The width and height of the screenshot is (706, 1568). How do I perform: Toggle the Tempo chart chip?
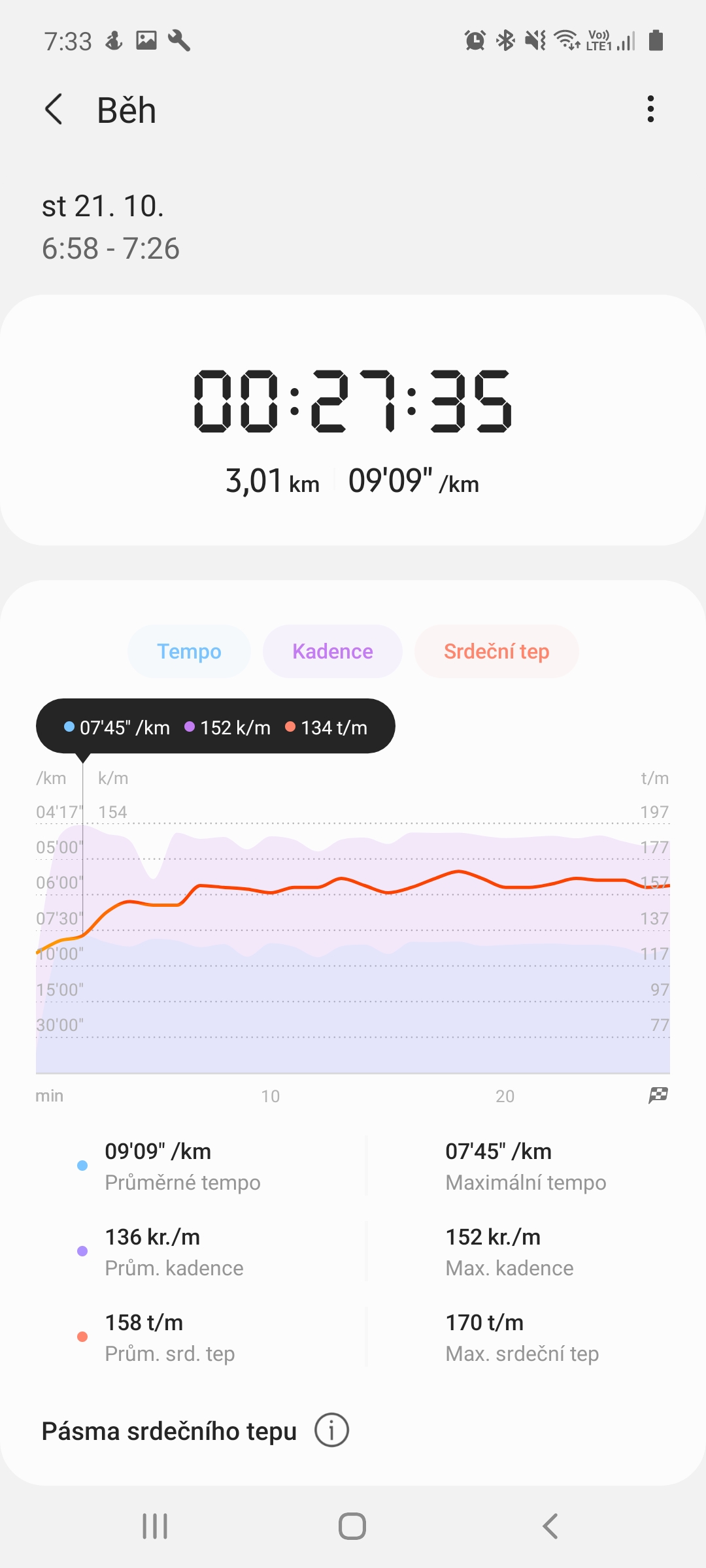(189, 651)
